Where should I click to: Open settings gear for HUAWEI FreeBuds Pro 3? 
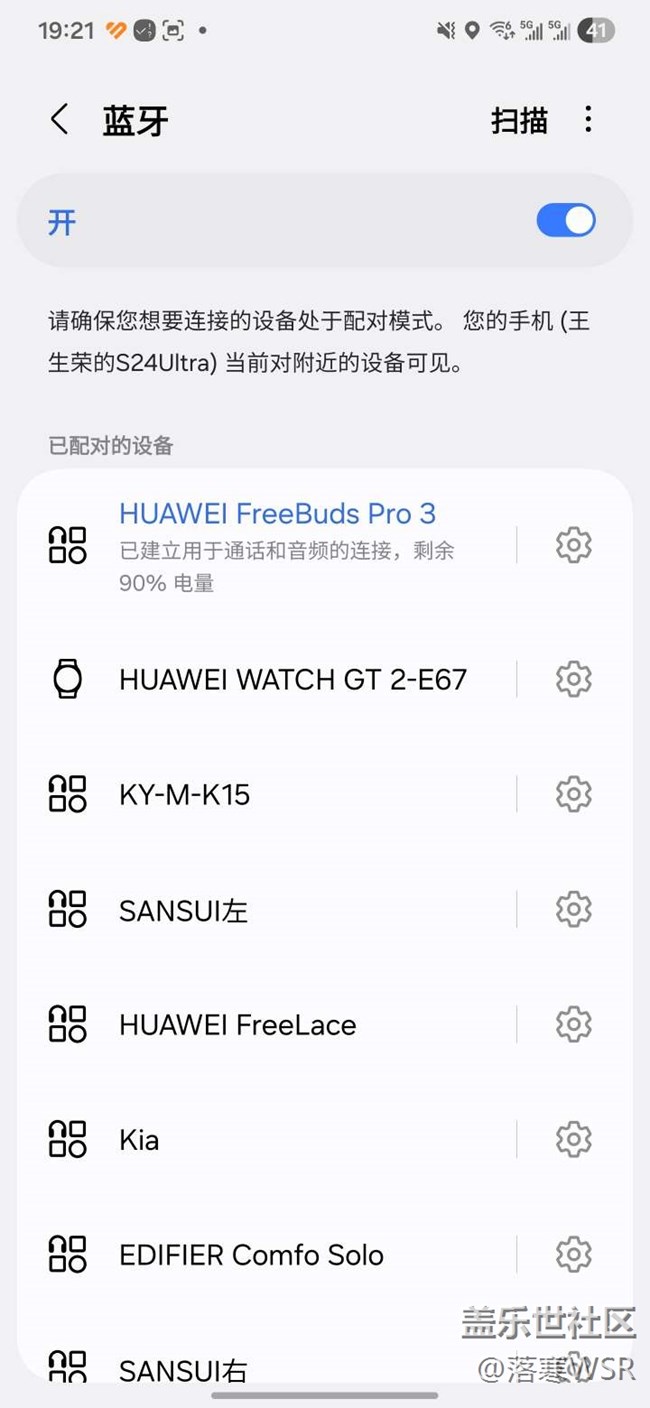573,545
